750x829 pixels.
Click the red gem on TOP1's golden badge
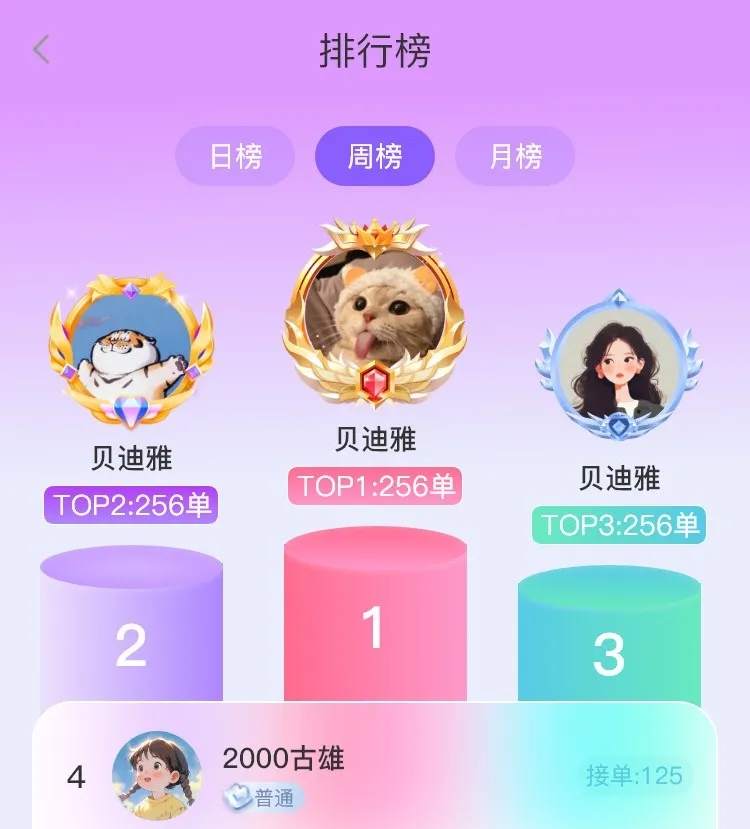click(376, 380)
